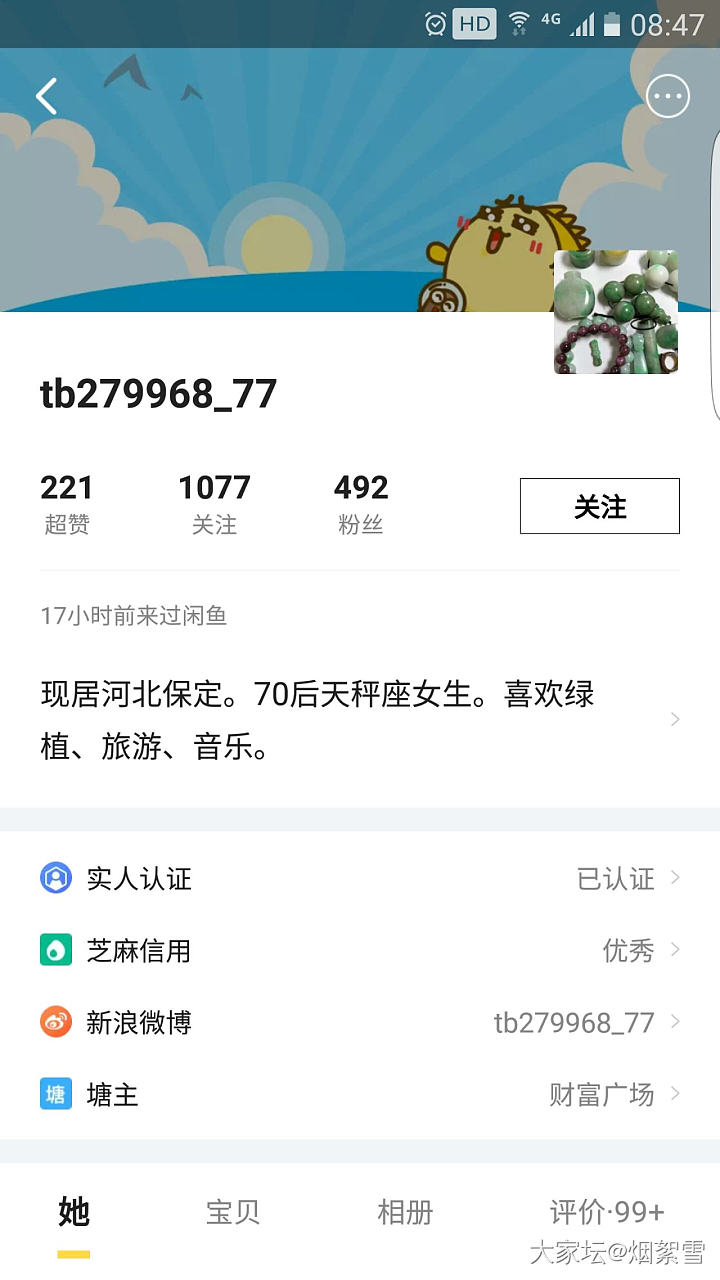
Task: Switch to the 相册 tab
Action: (405, 1213)
